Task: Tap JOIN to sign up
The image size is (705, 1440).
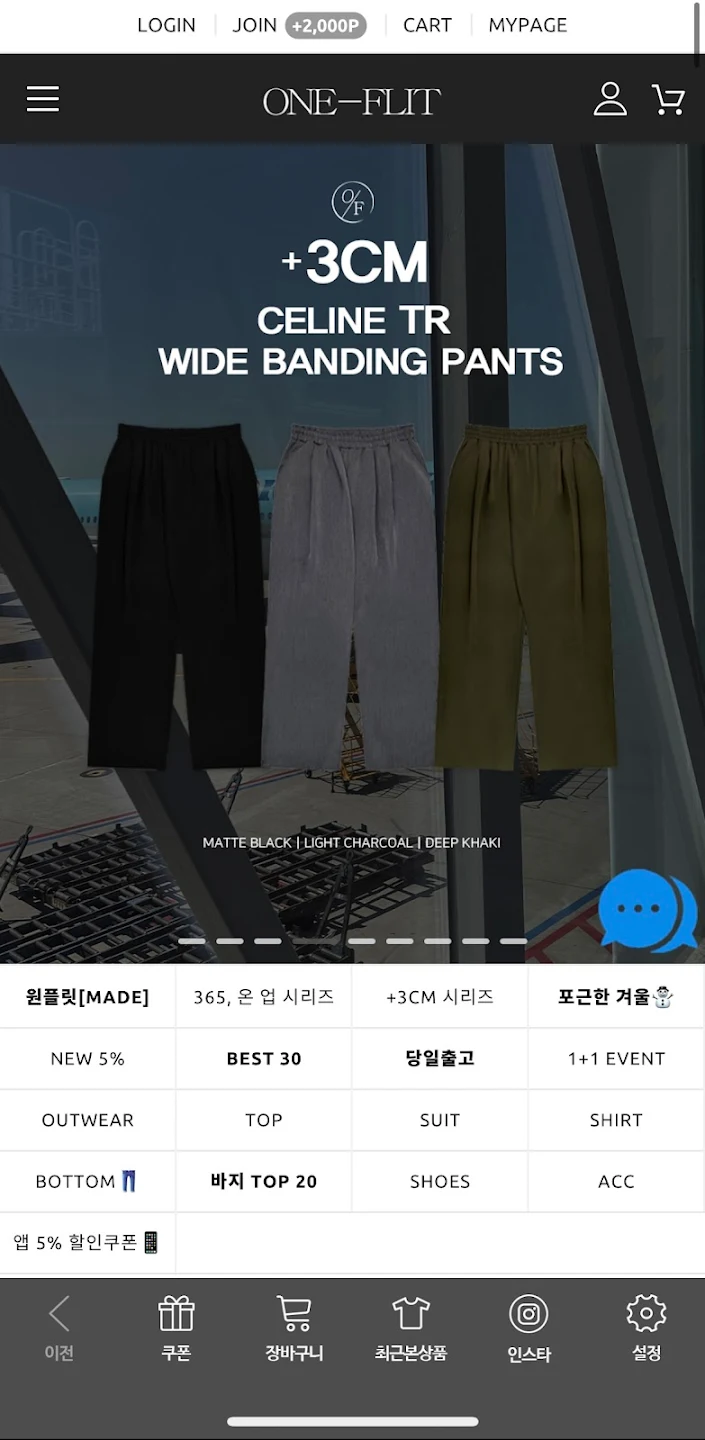Action: point(255,25)
